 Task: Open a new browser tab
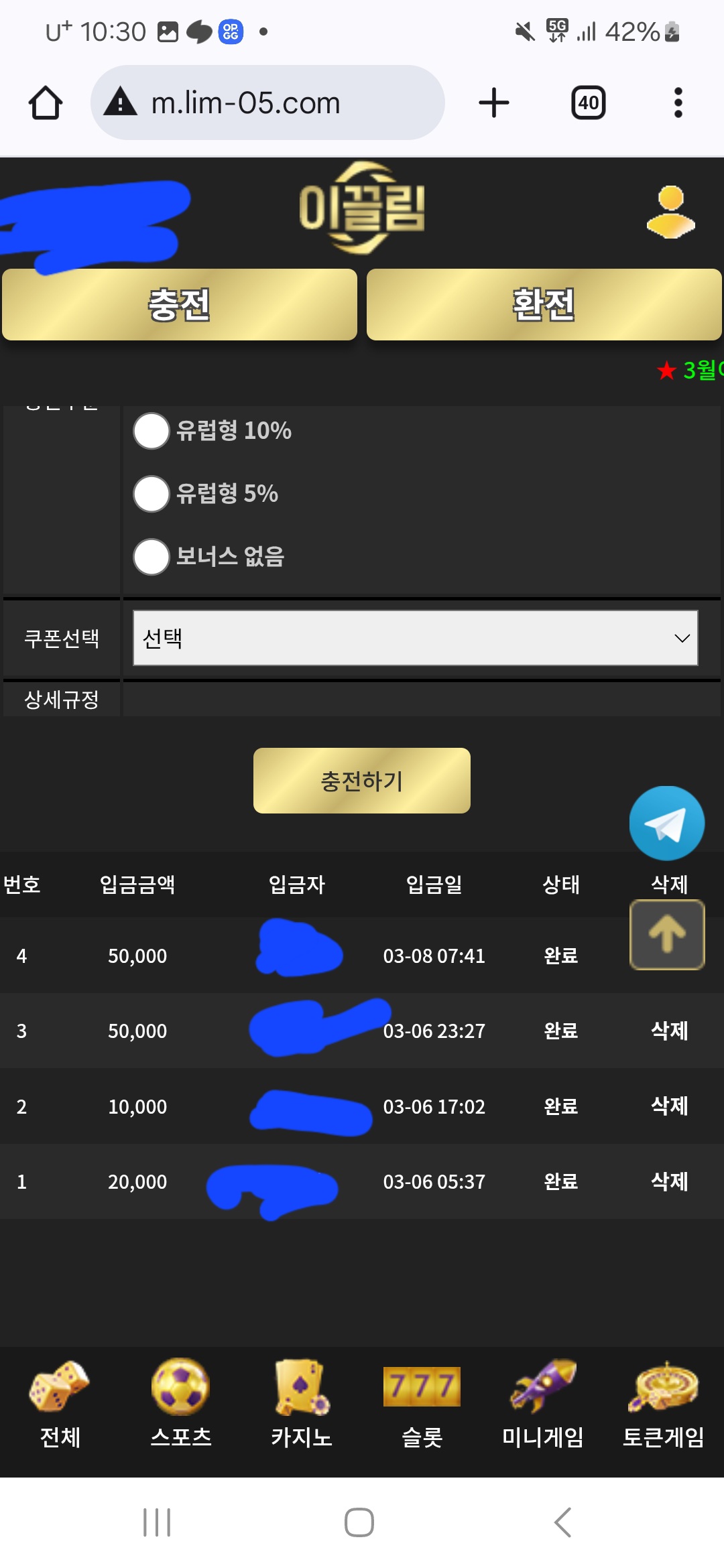point(494,103)
